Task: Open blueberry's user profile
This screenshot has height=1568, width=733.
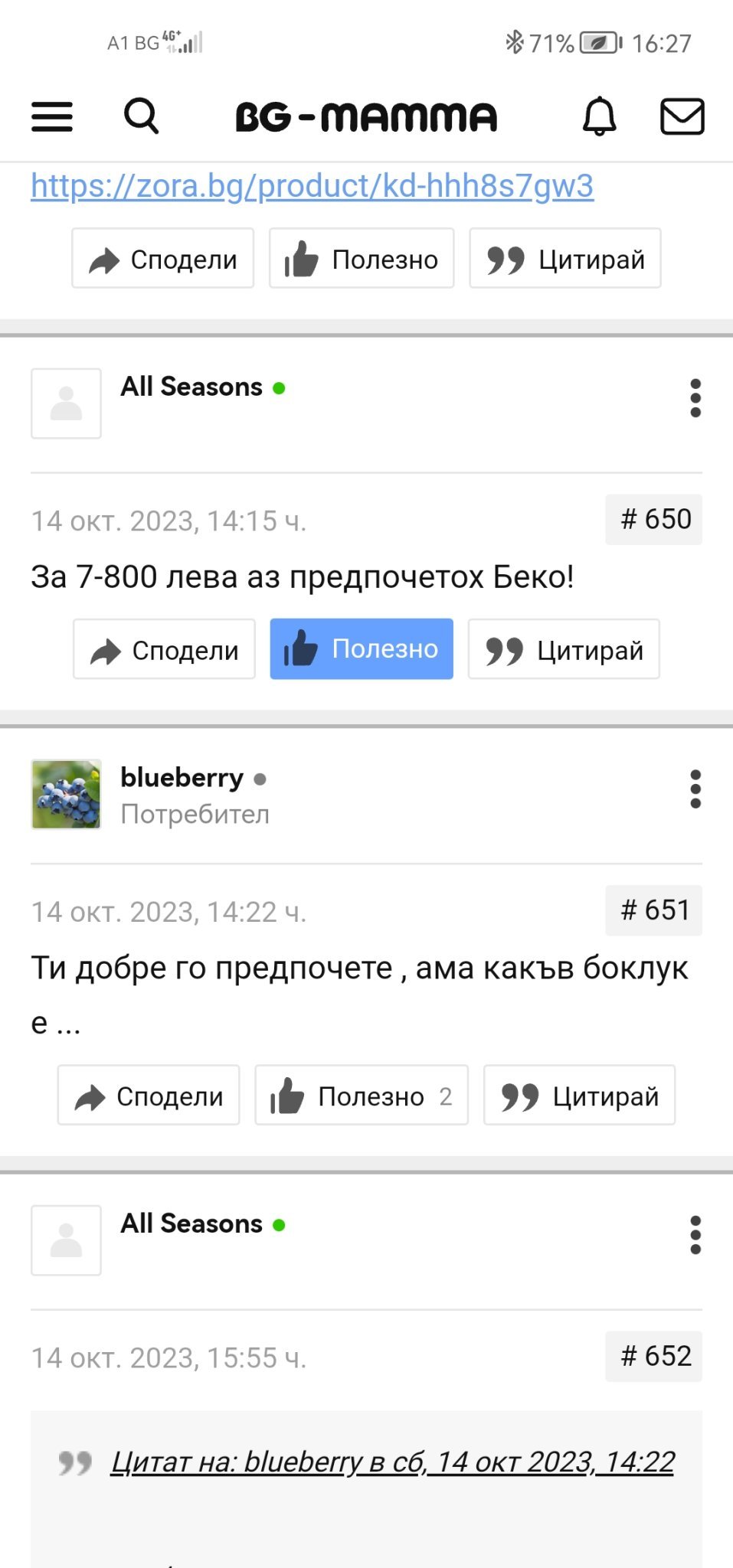Action: 182,778
